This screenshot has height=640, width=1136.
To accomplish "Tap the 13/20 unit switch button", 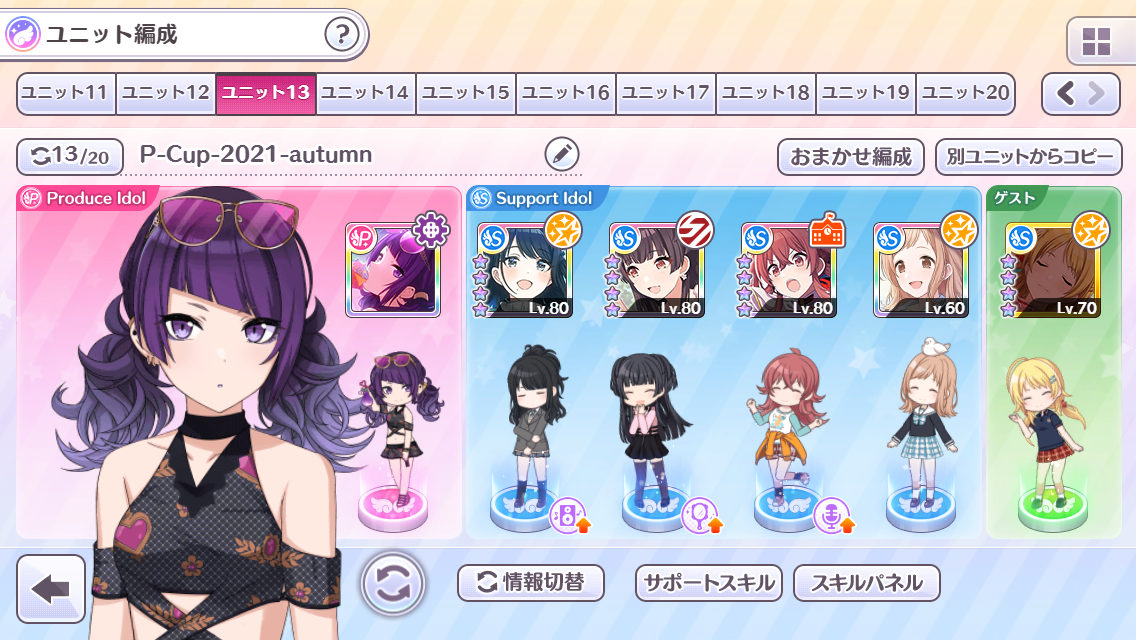I will [x=70, y=156].
